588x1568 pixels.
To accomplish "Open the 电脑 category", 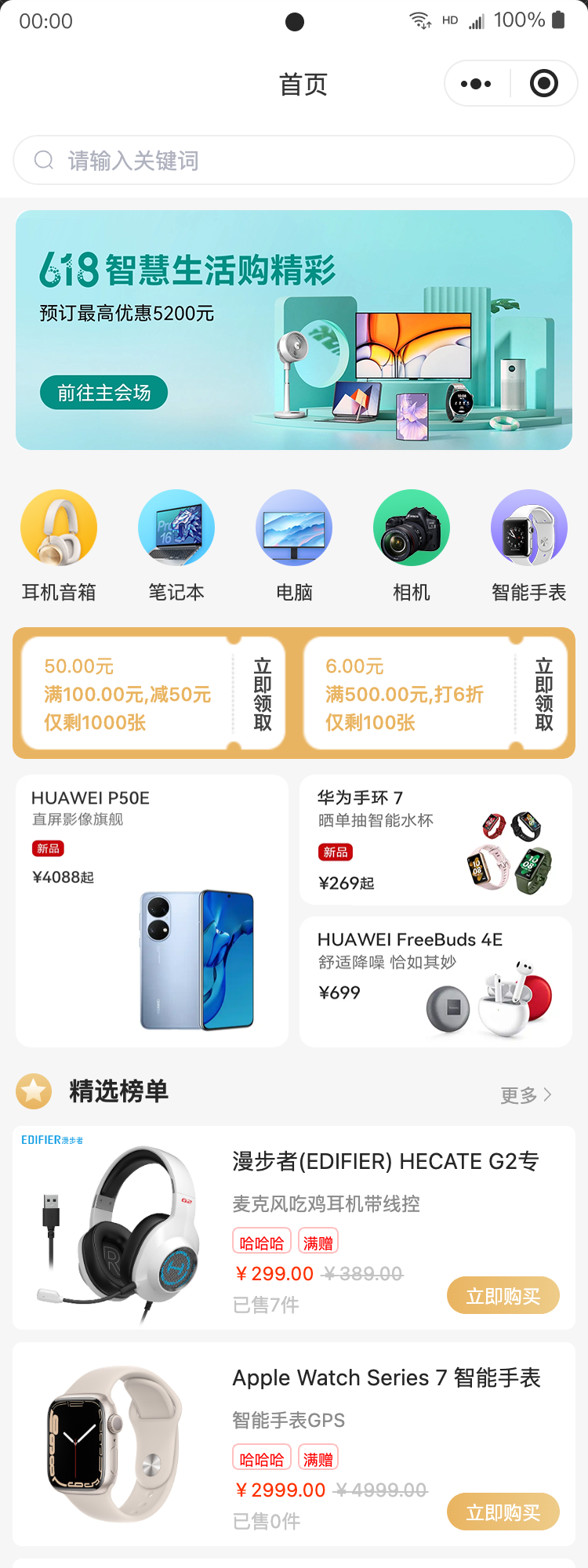I will pos(294,528).
